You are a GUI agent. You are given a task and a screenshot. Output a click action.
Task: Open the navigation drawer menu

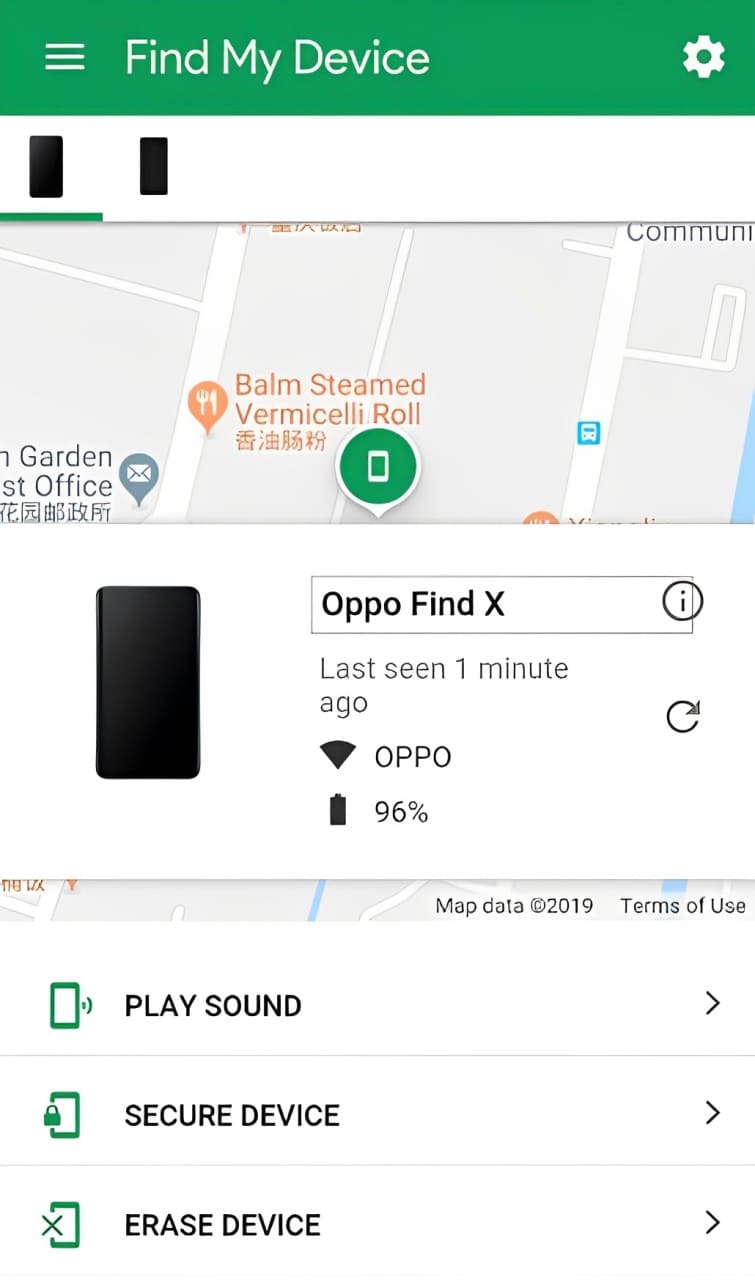(x=64, y=57)
